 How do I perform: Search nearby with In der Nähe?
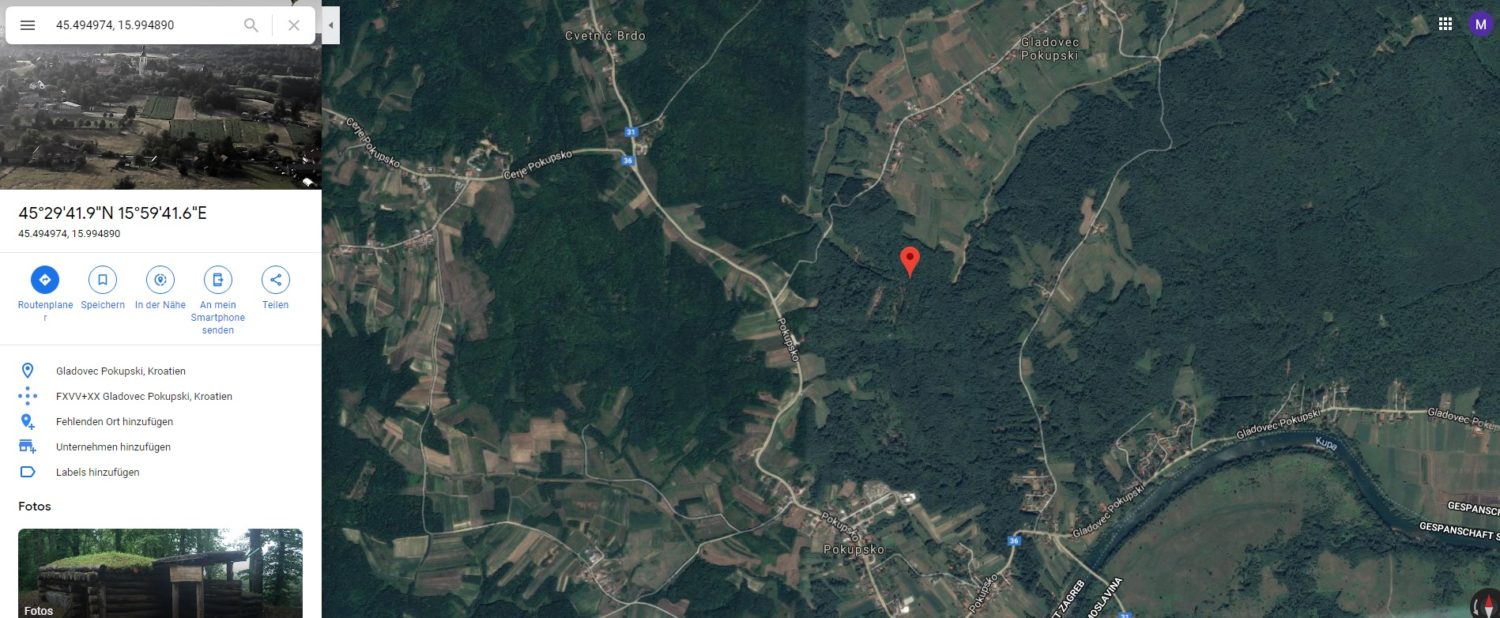(x=160, y=280)
